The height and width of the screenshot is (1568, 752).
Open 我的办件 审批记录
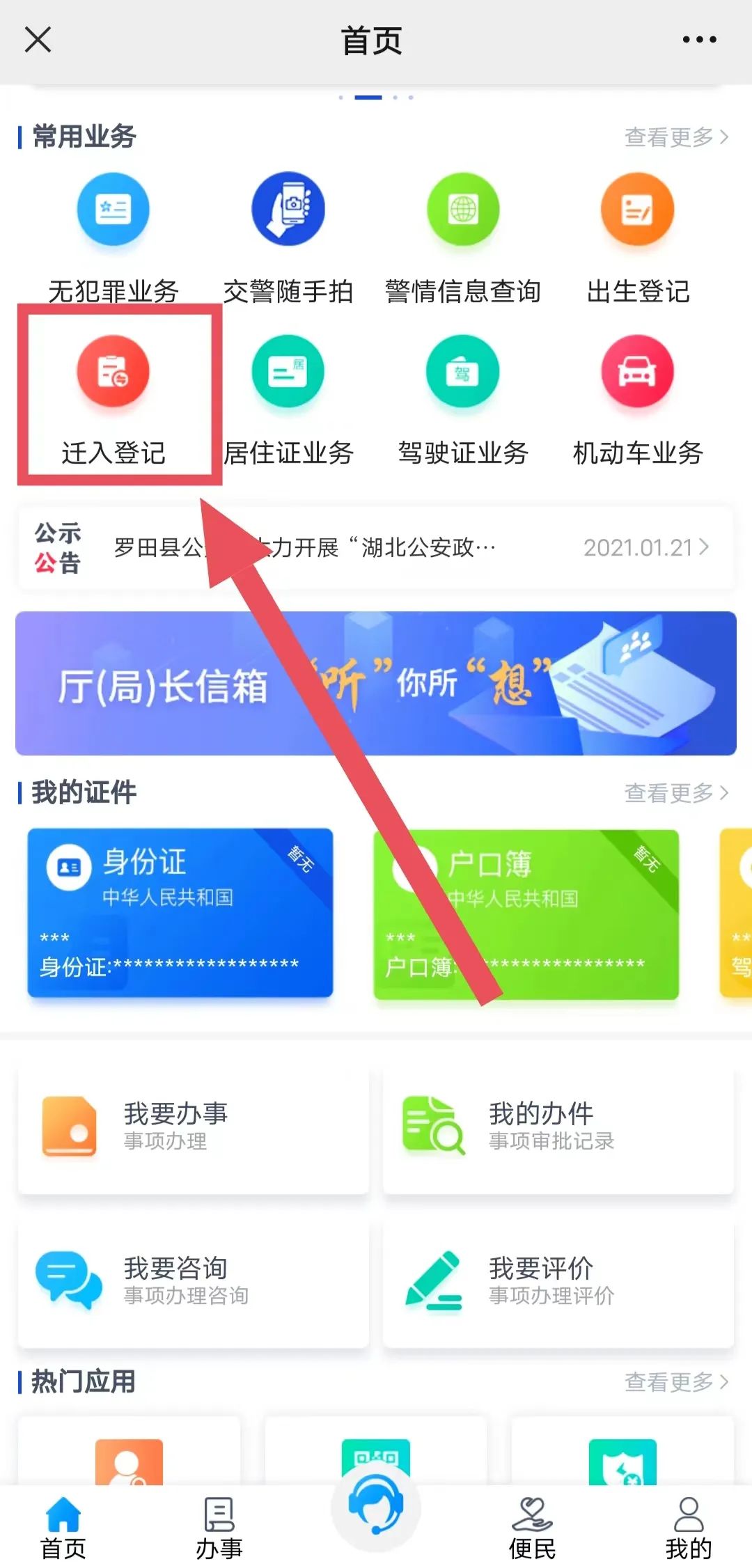coord(558,1126)
